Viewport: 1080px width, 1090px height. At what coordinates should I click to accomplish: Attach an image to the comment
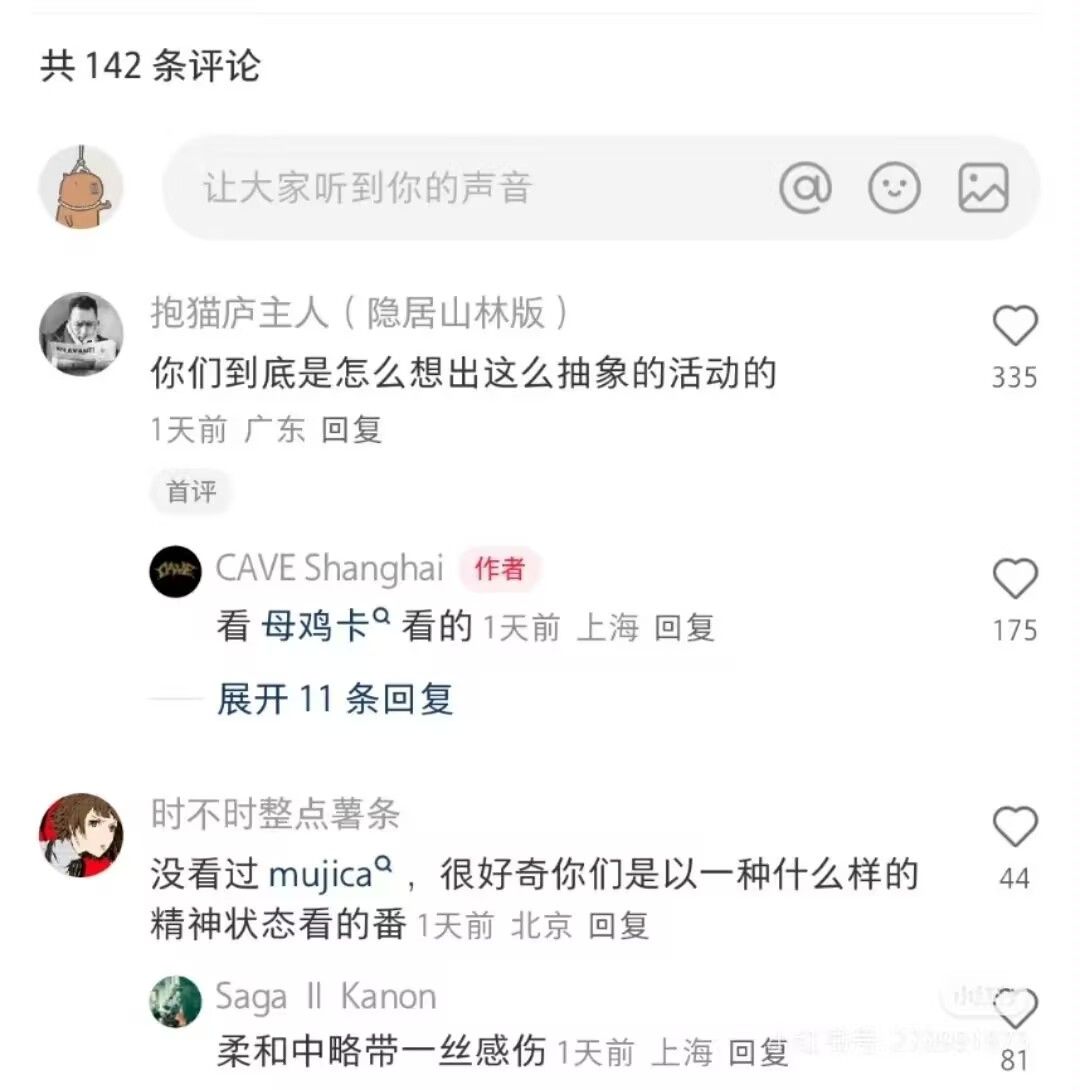983,188
